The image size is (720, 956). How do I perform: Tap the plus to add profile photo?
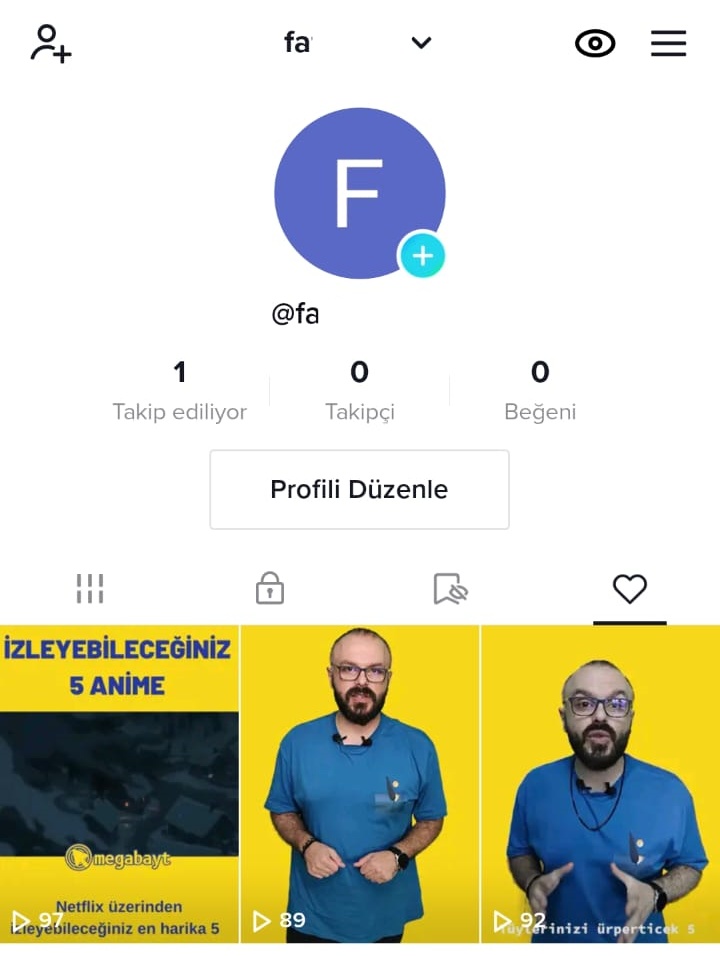coord(423,256)
